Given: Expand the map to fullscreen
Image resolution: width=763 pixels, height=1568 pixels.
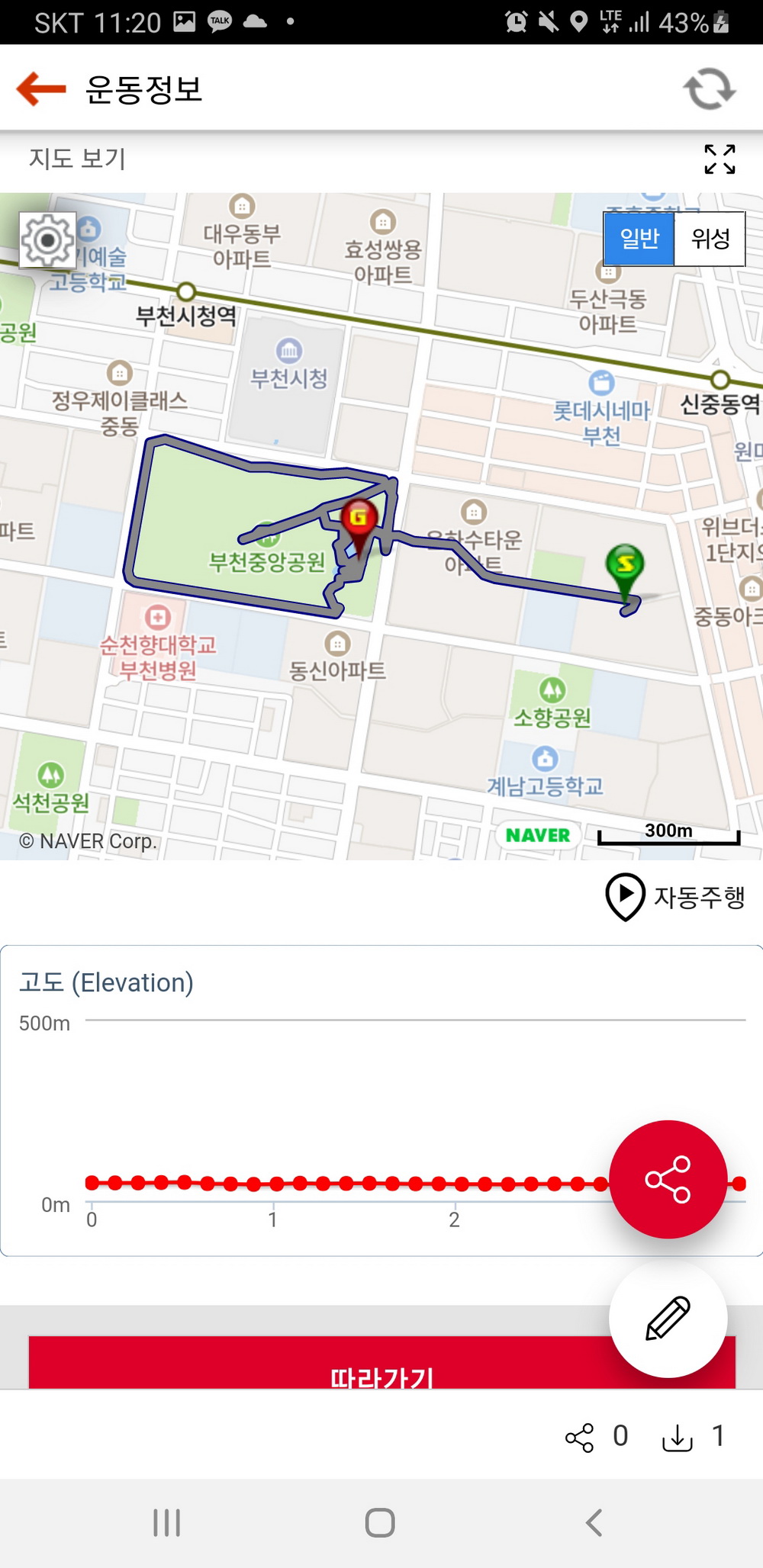Looking at the screenshot, I should (719, 159).
